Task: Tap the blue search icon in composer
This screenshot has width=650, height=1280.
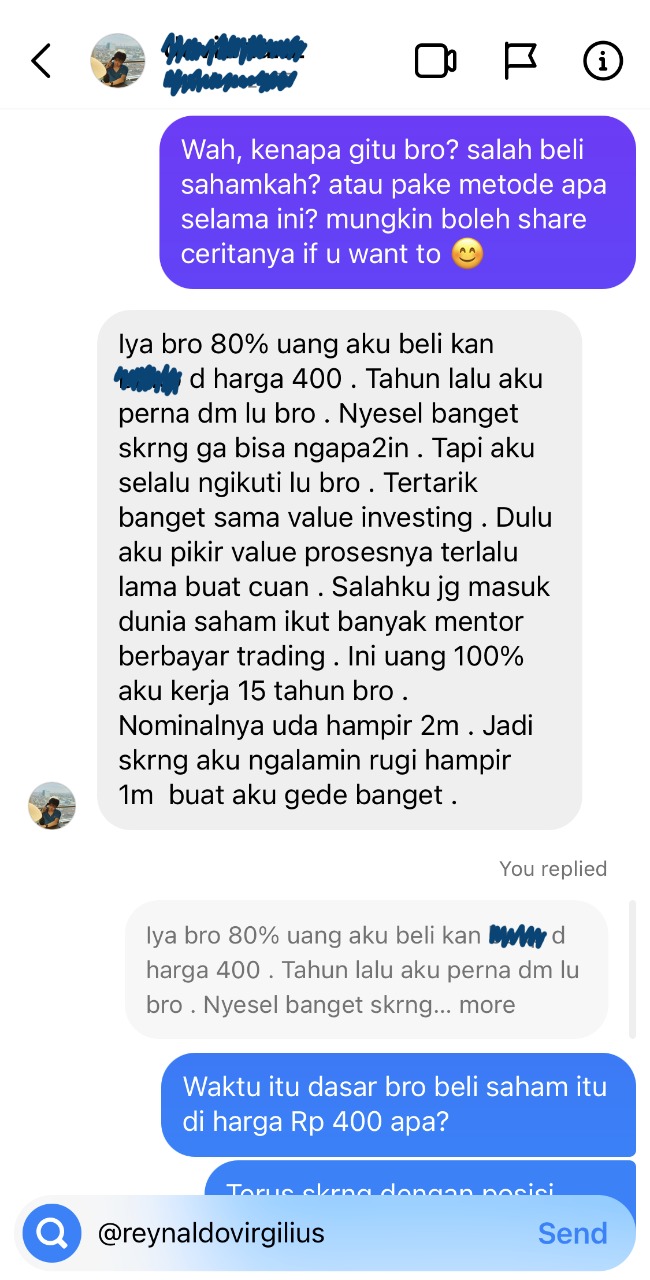Action: [51, 1233]
